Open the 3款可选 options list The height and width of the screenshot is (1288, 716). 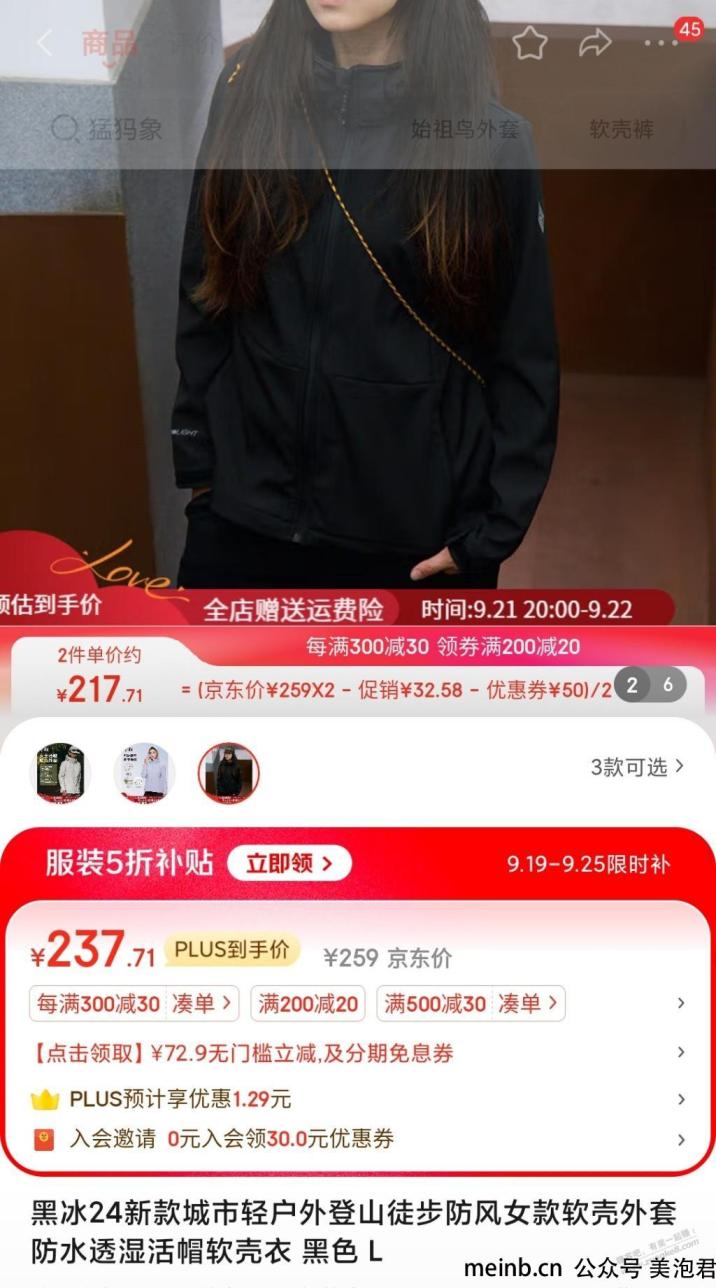637,767
